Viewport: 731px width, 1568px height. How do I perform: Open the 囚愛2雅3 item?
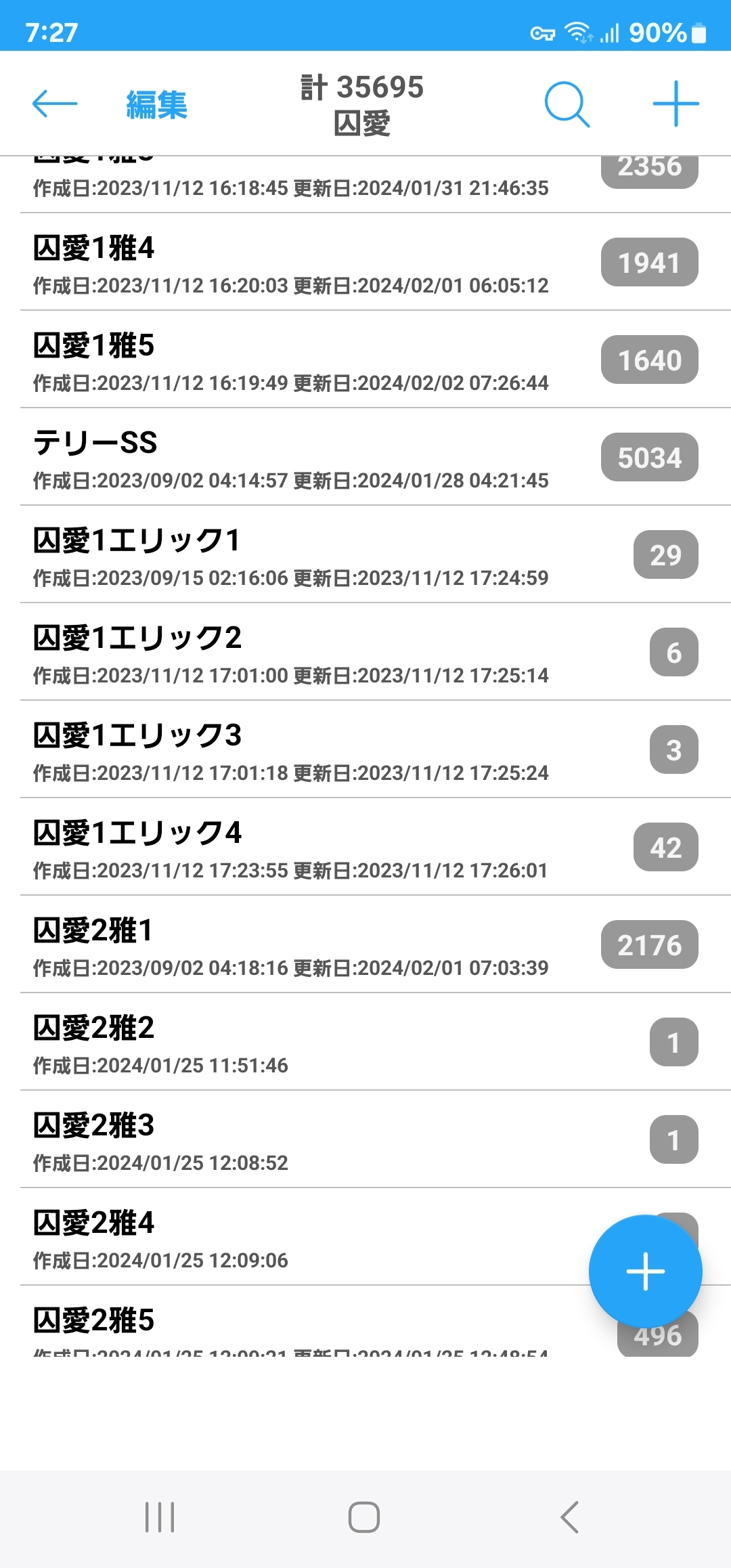tap(291, 1140)
